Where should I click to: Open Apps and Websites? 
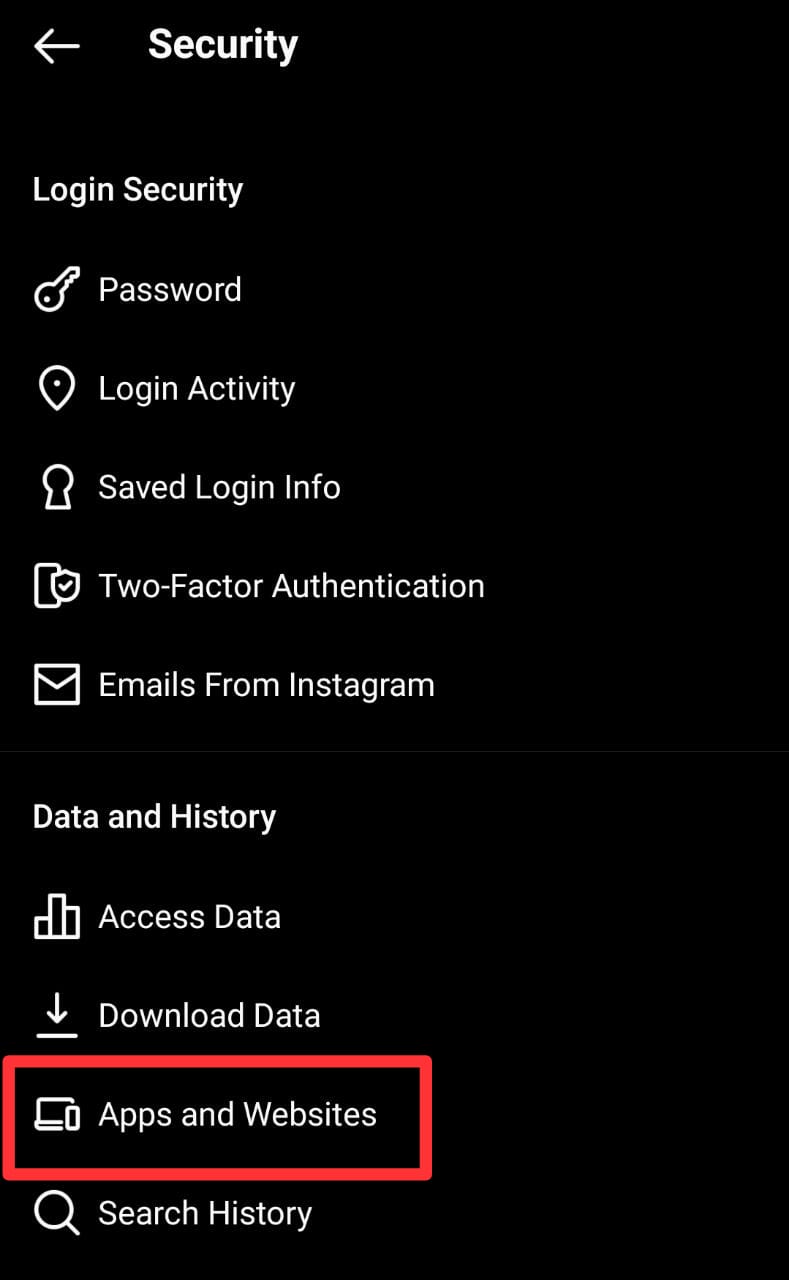[237, 1115]
